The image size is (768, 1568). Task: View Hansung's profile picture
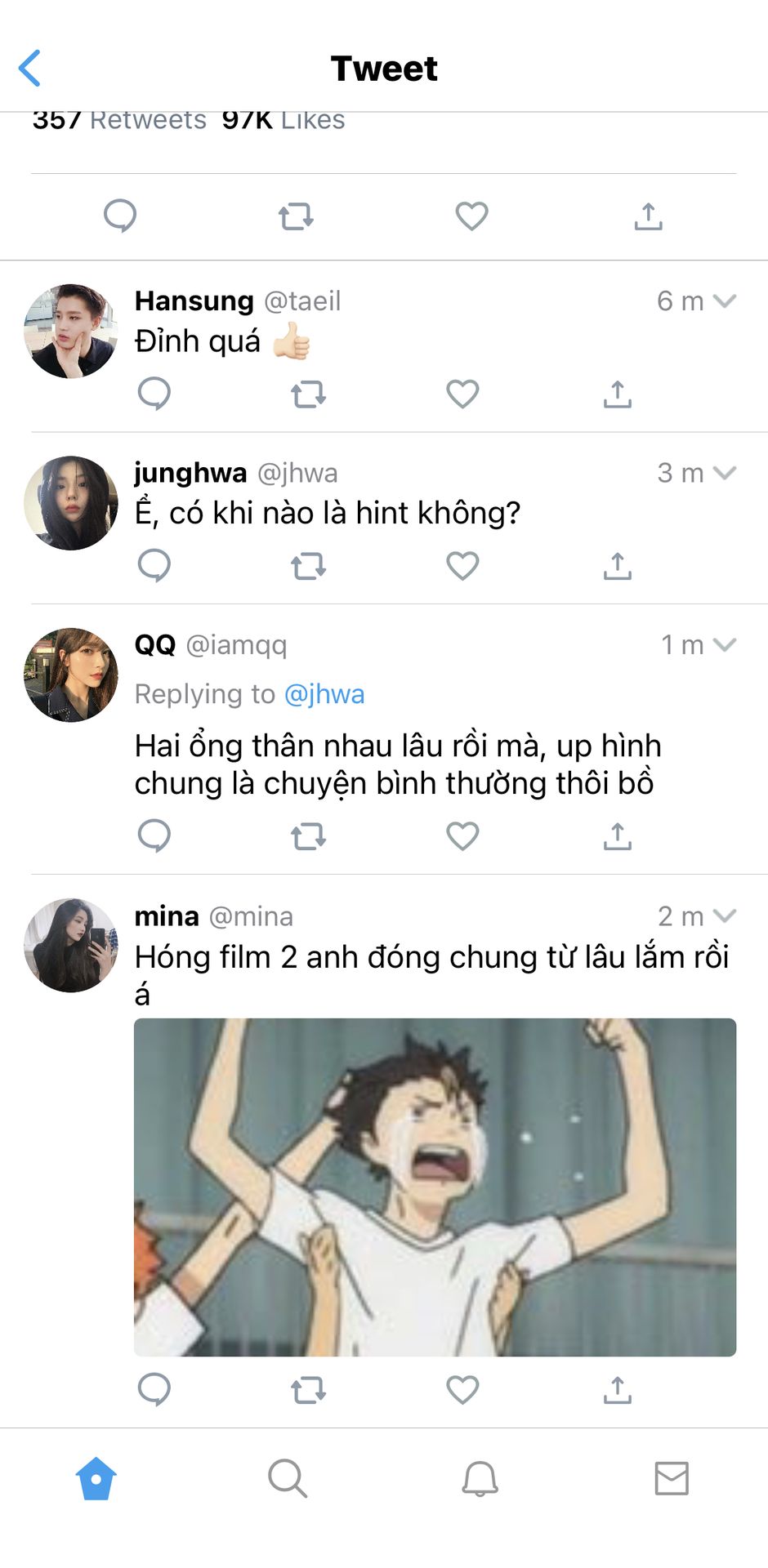click(71, 331)
